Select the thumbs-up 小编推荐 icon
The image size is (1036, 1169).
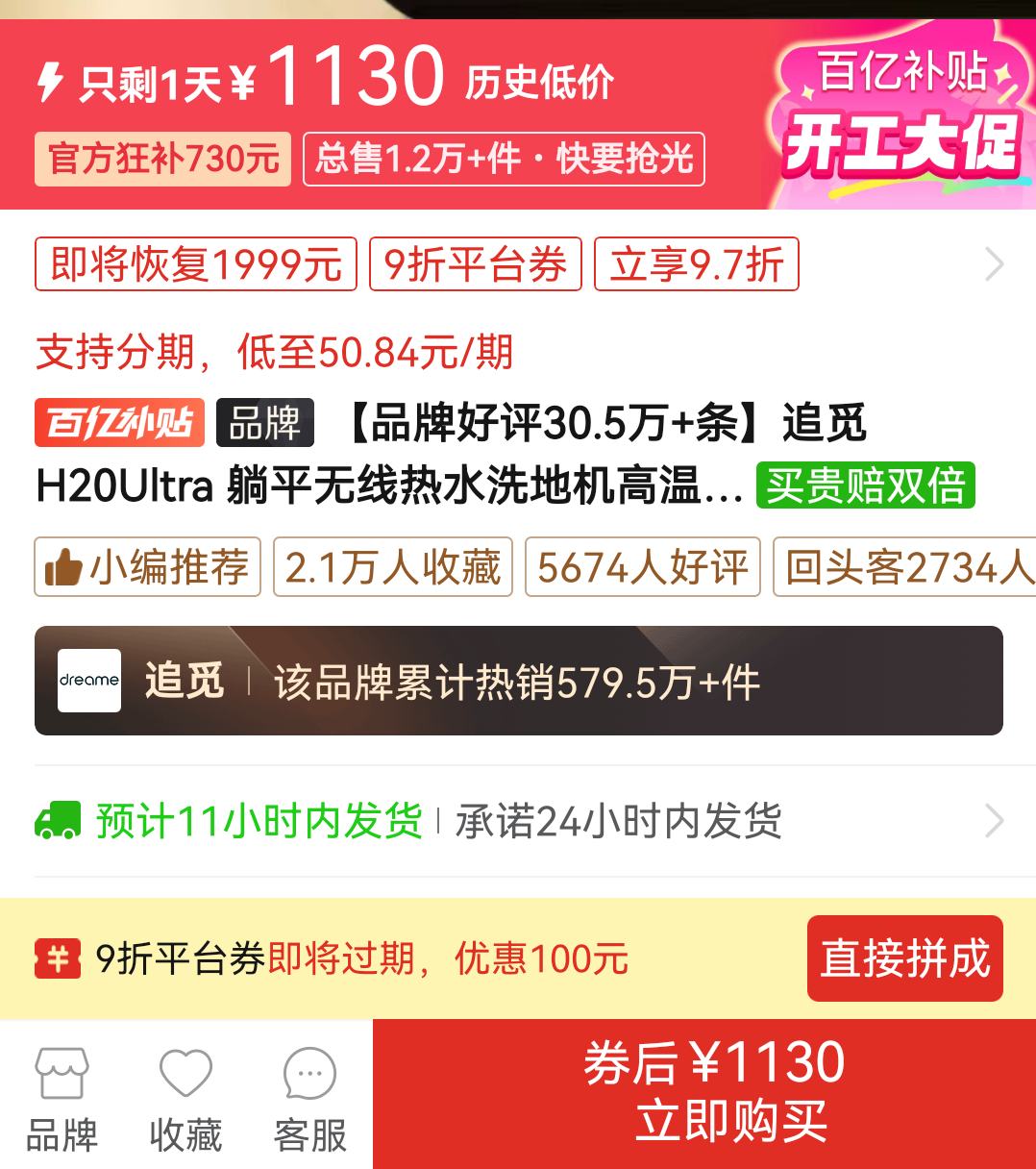pyautogui.click(x=62, y=568)
